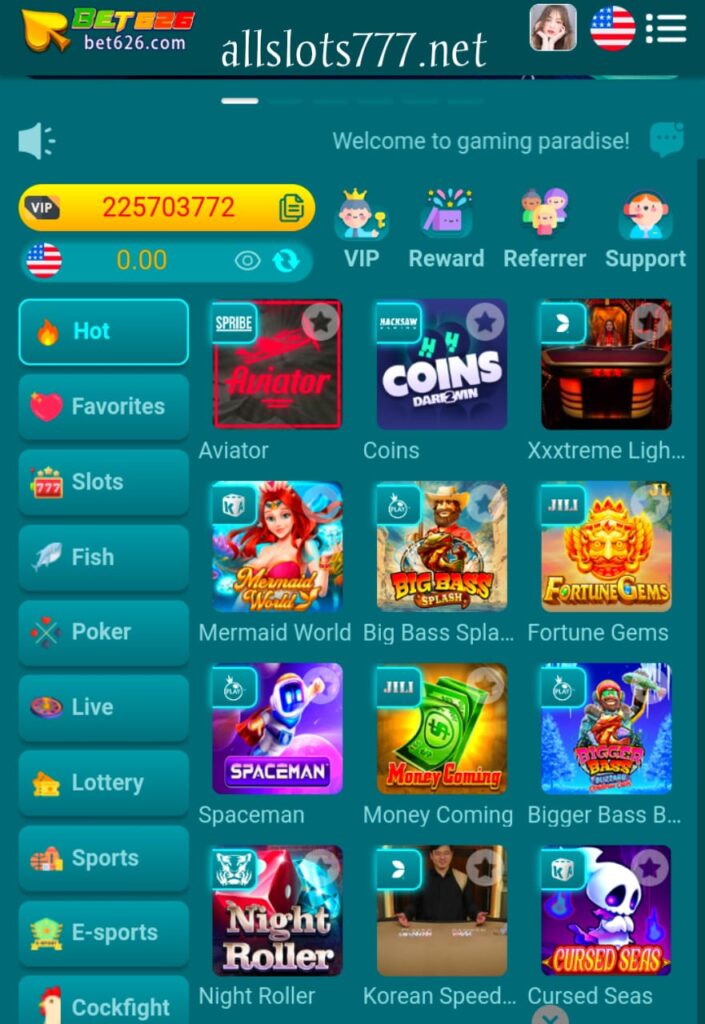The image size is (705, 1024).
Task: Play the Spaceman game
Action: click(277, 730)
